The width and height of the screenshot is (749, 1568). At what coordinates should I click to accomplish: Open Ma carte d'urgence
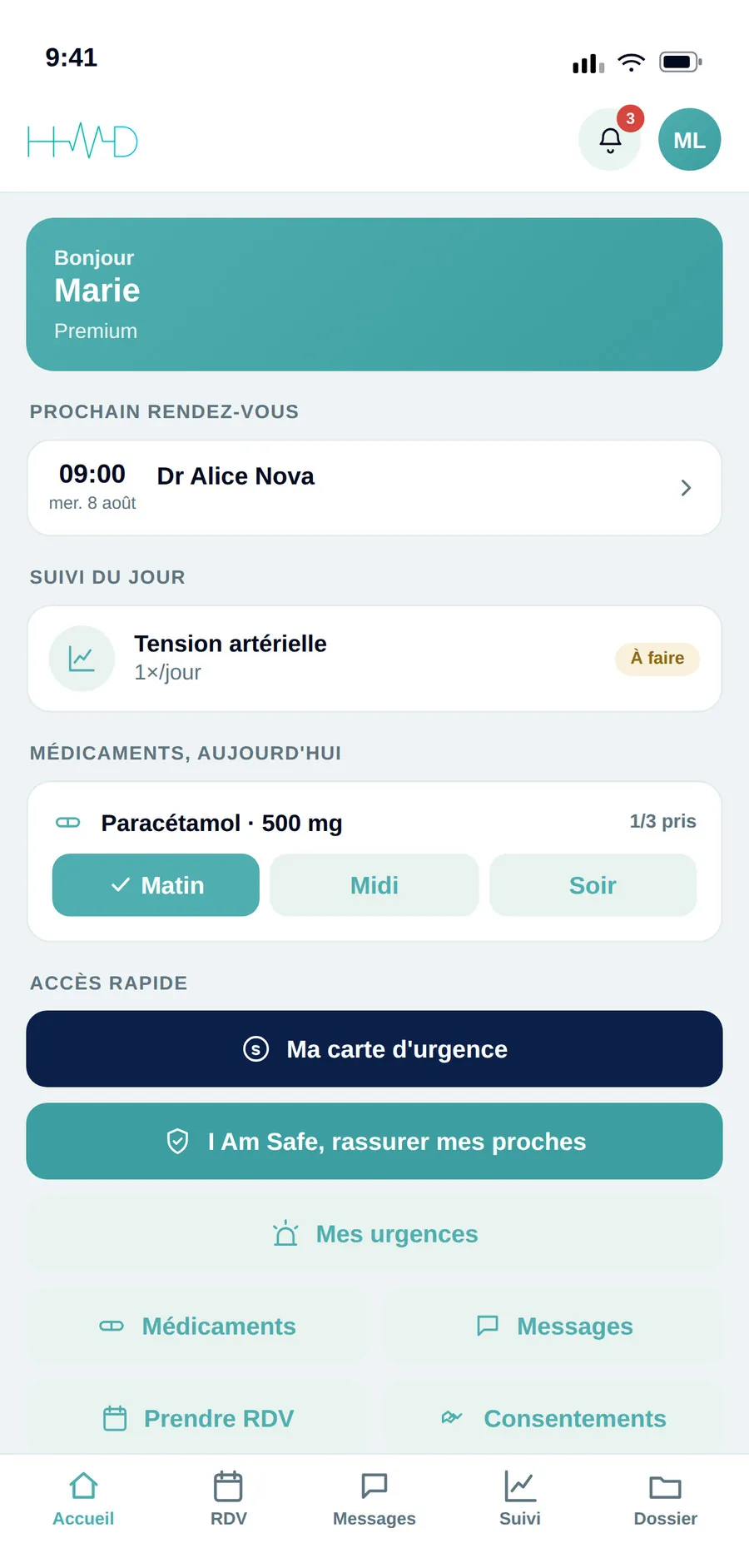point(374,1049)
